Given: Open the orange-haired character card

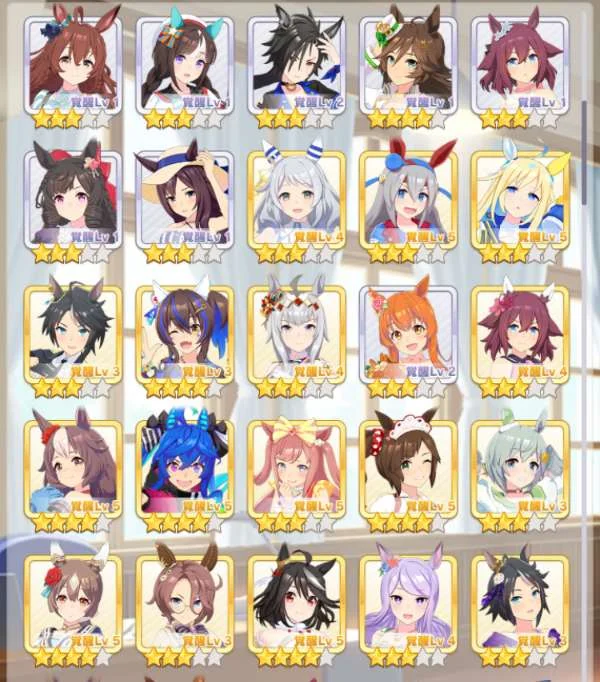Looking at the screenshot, I should (408, 336).
